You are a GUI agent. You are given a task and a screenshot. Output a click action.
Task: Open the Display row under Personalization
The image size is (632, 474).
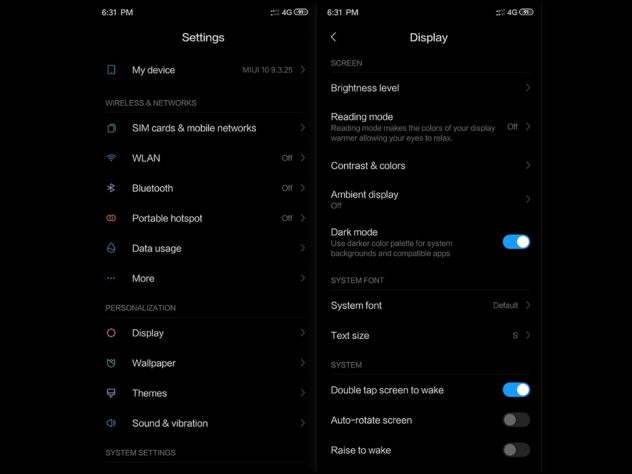coord(204,333)
